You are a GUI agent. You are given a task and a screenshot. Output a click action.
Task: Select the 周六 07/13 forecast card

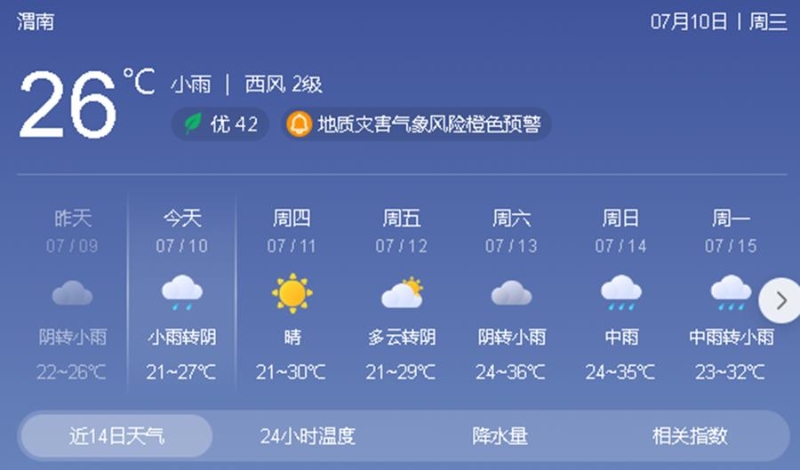(511, 295)
